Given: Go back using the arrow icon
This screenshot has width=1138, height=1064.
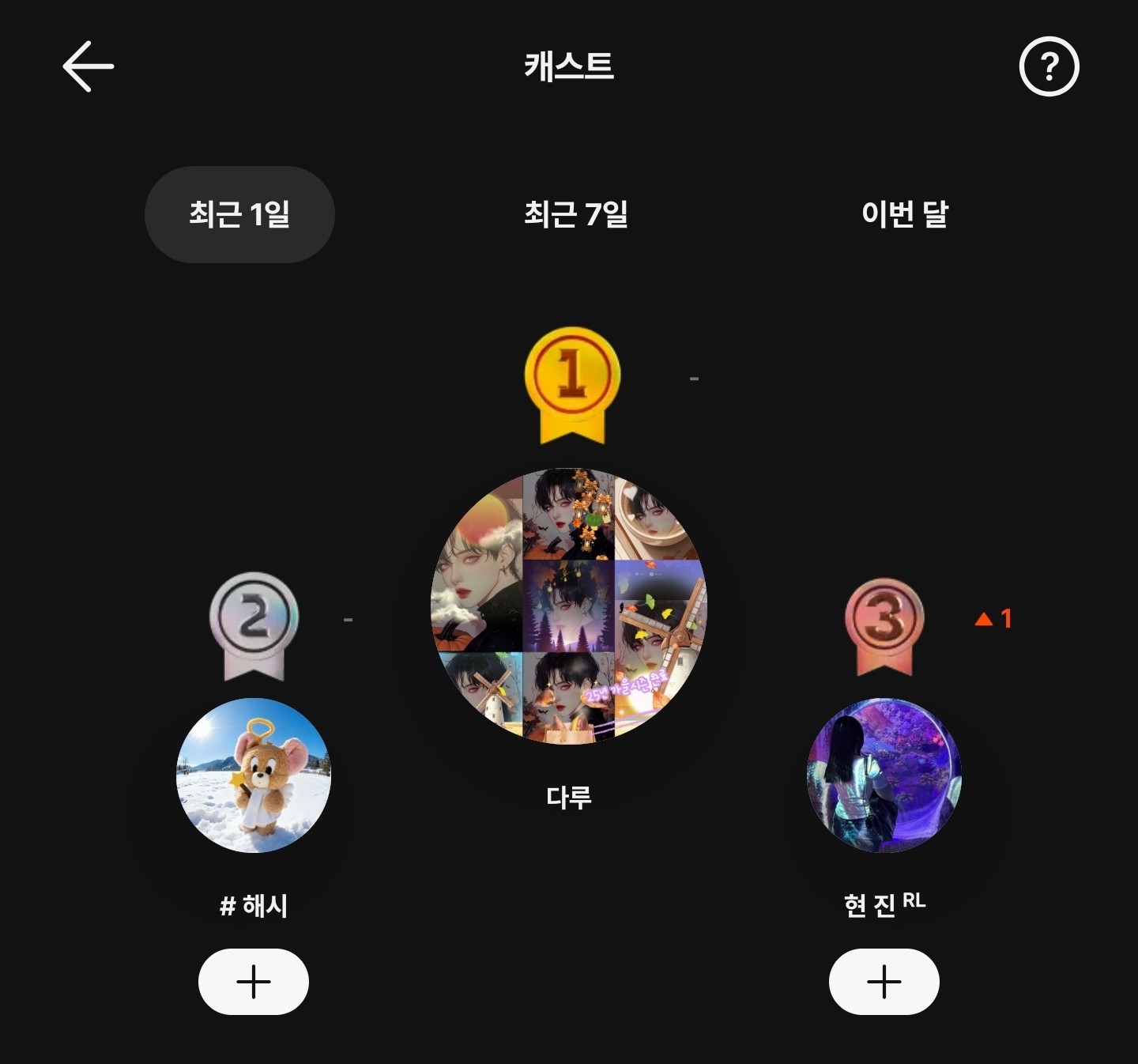Looking at the screenshot, I should tap(89, 66).
